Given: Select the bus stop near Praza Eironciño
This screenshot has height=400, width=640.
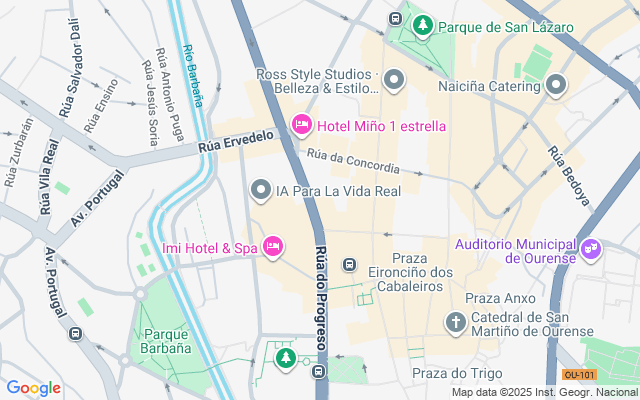Looking at the screenshot, I should 349,265.
